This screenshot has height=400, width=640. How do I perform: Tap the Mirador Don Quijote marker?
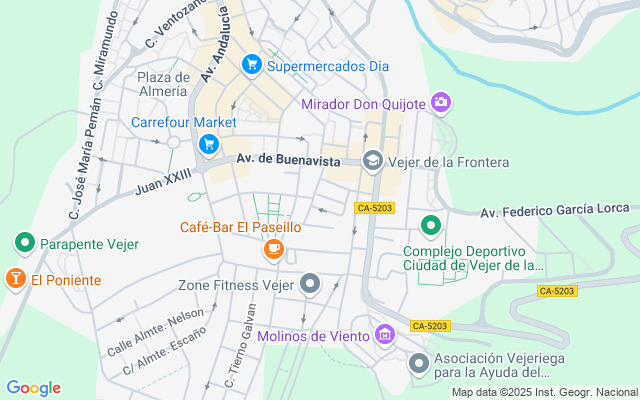441,102
